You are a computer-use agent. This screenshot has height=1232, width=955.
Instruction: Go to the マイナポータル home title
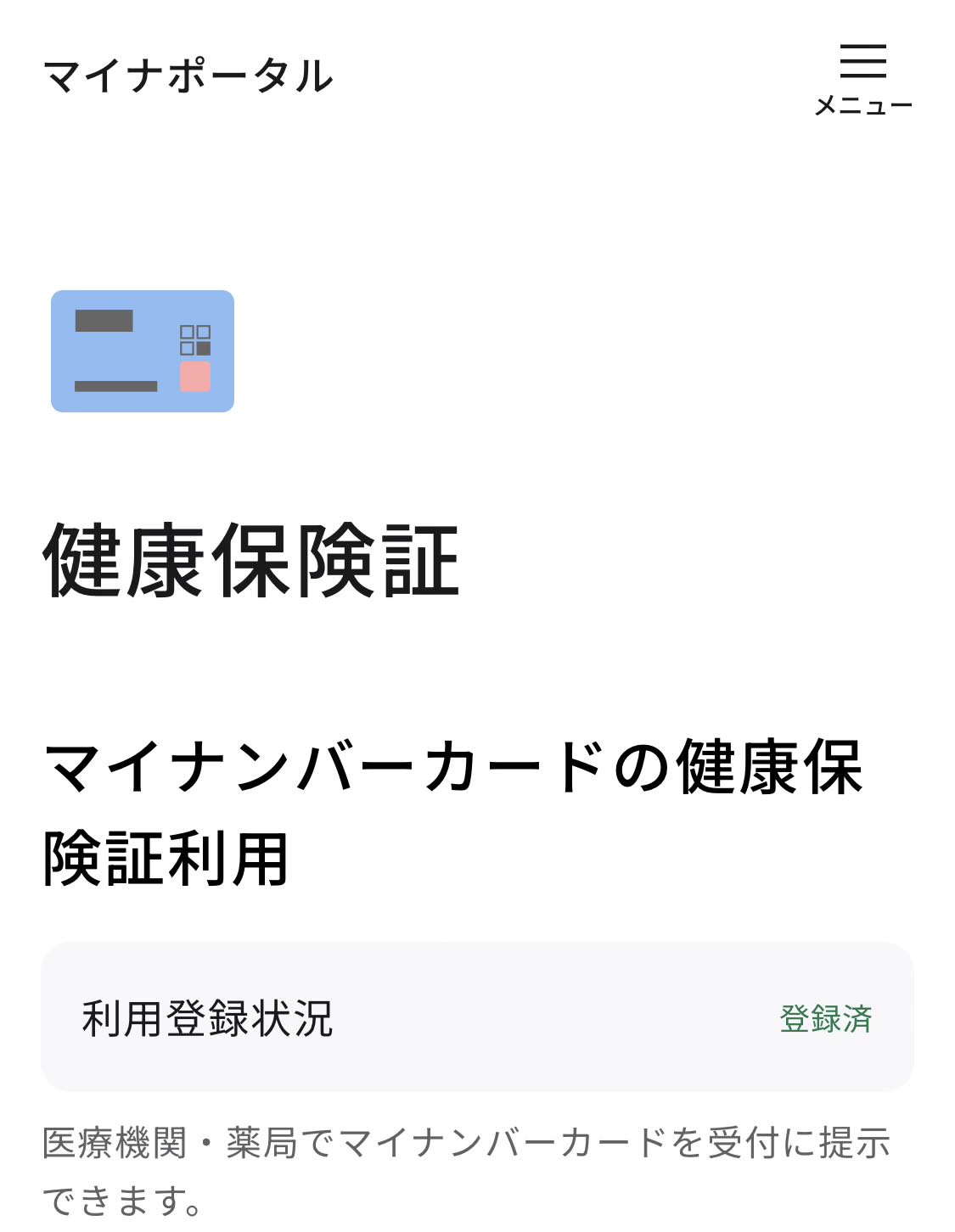[188, 76]
